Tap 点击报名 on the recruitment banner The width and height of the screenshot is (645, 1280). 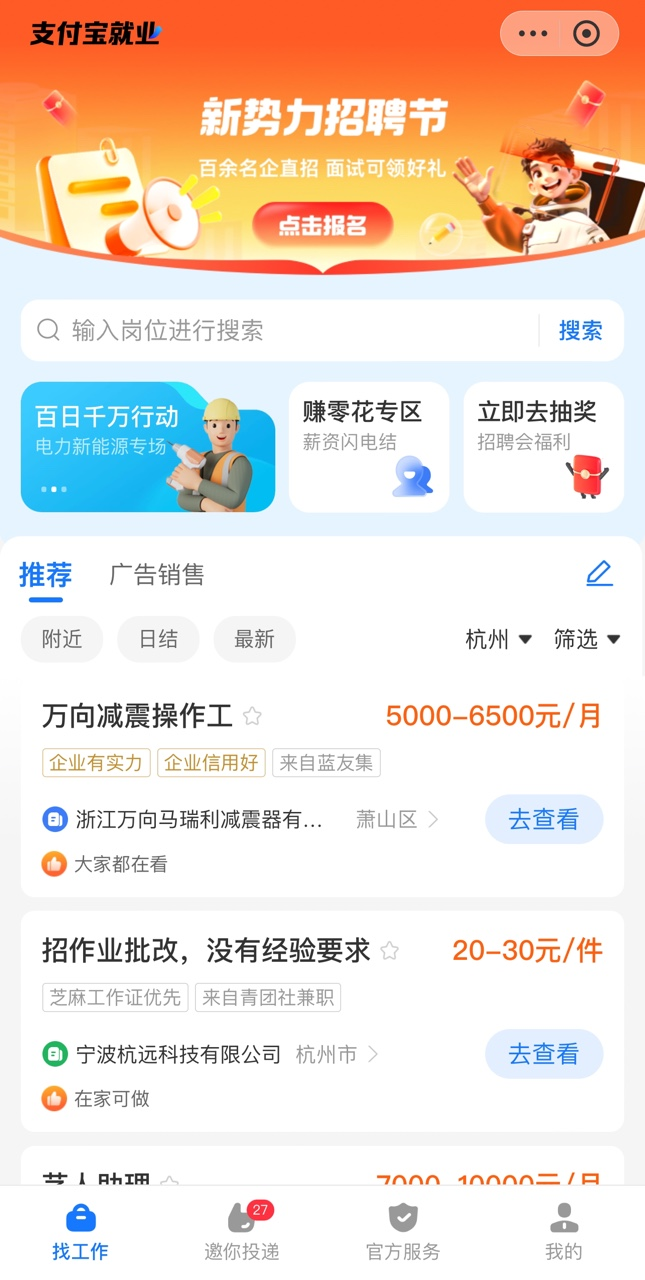[322, 225]
